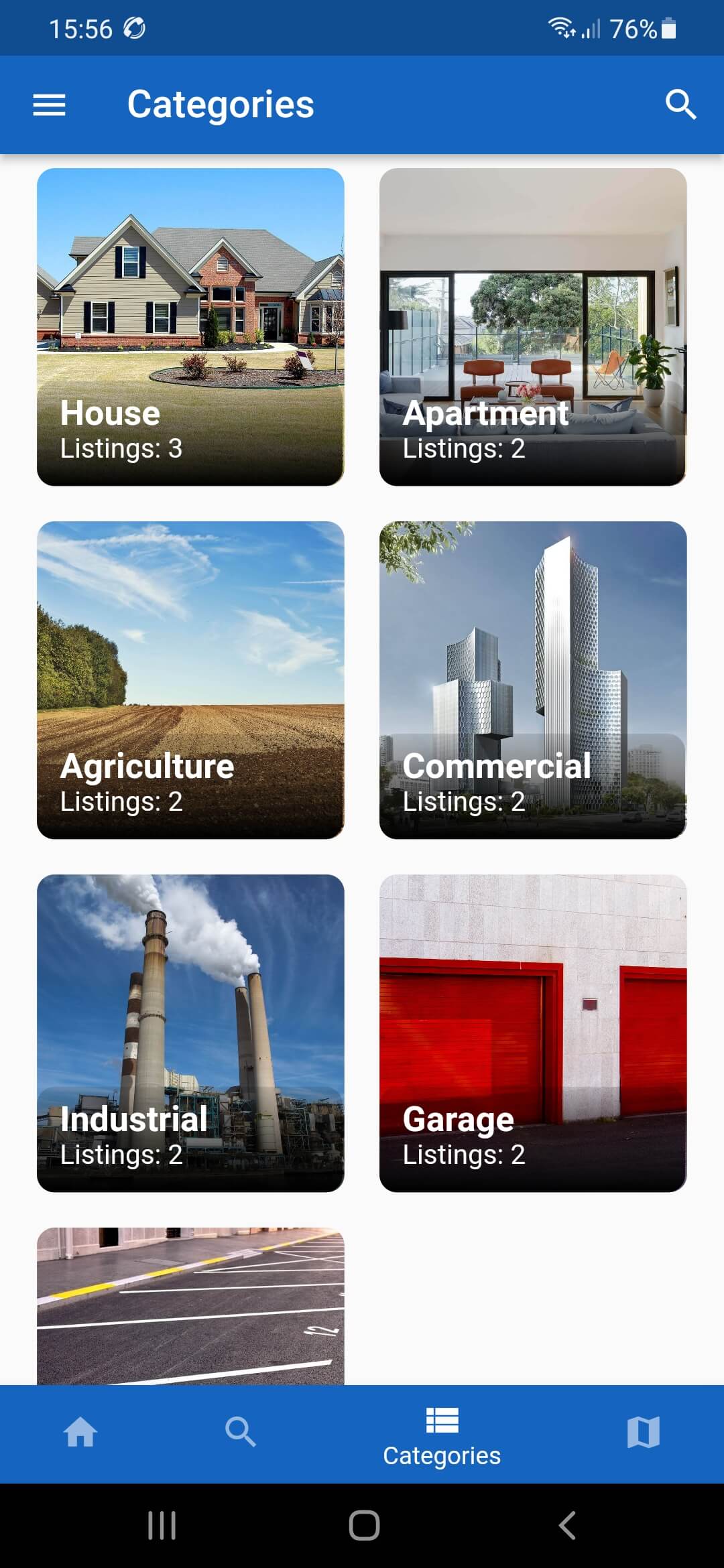Open the Commercial category card
The width and height of the screenshot is (724, 1568).
[x=533, y=679]
